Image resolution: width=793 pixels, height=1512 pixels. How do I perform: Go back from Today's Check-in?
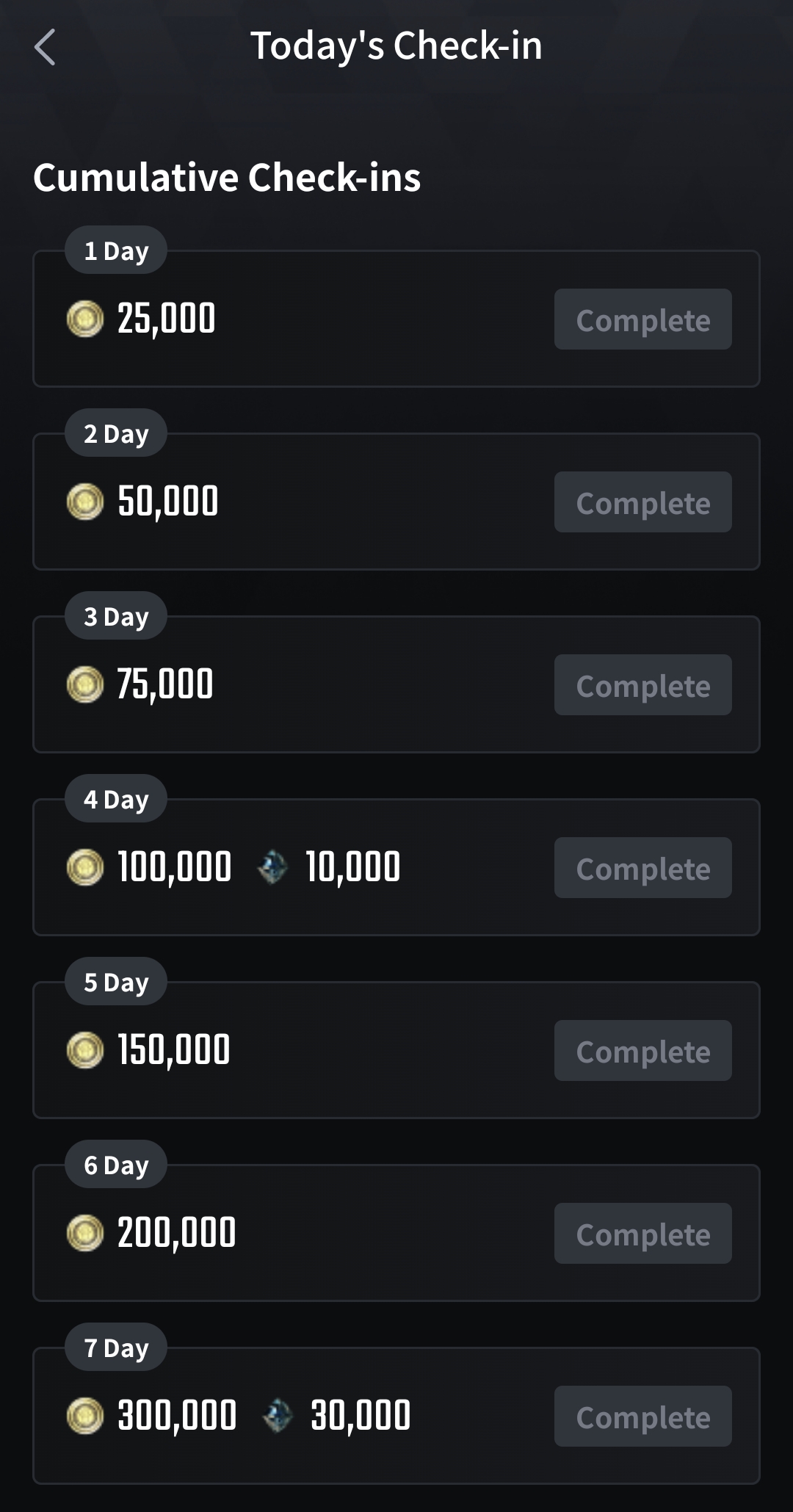pos(45,47)
